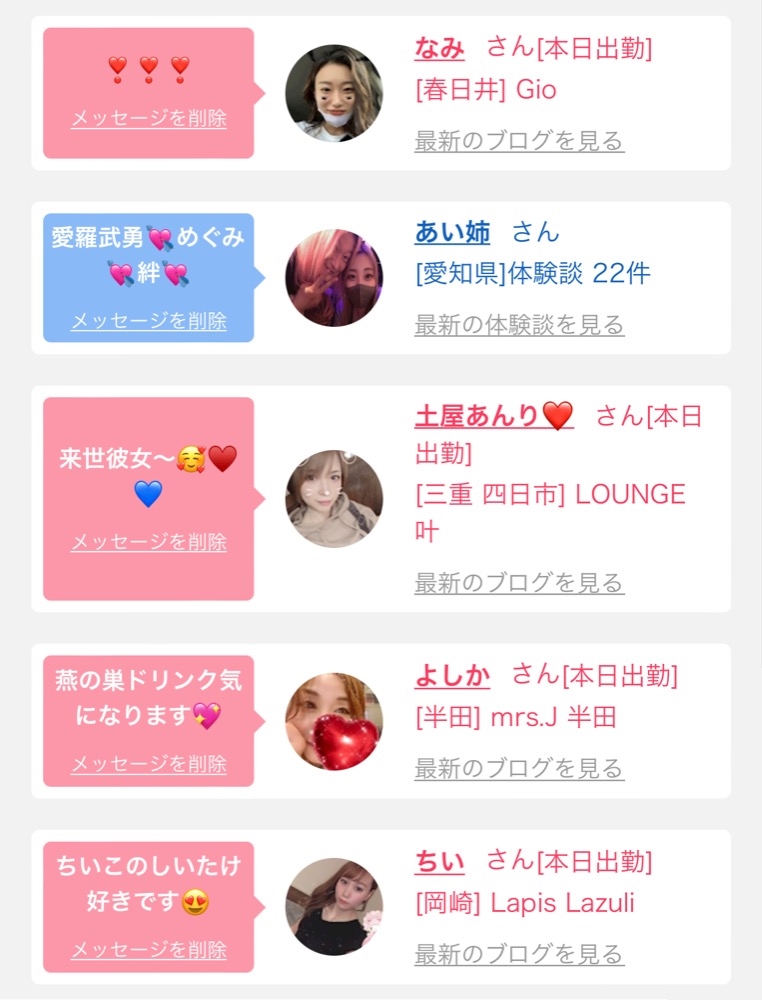762x1000 pixels.
Task: View ちい's latest blog
Action: click(x=519, y=955)
